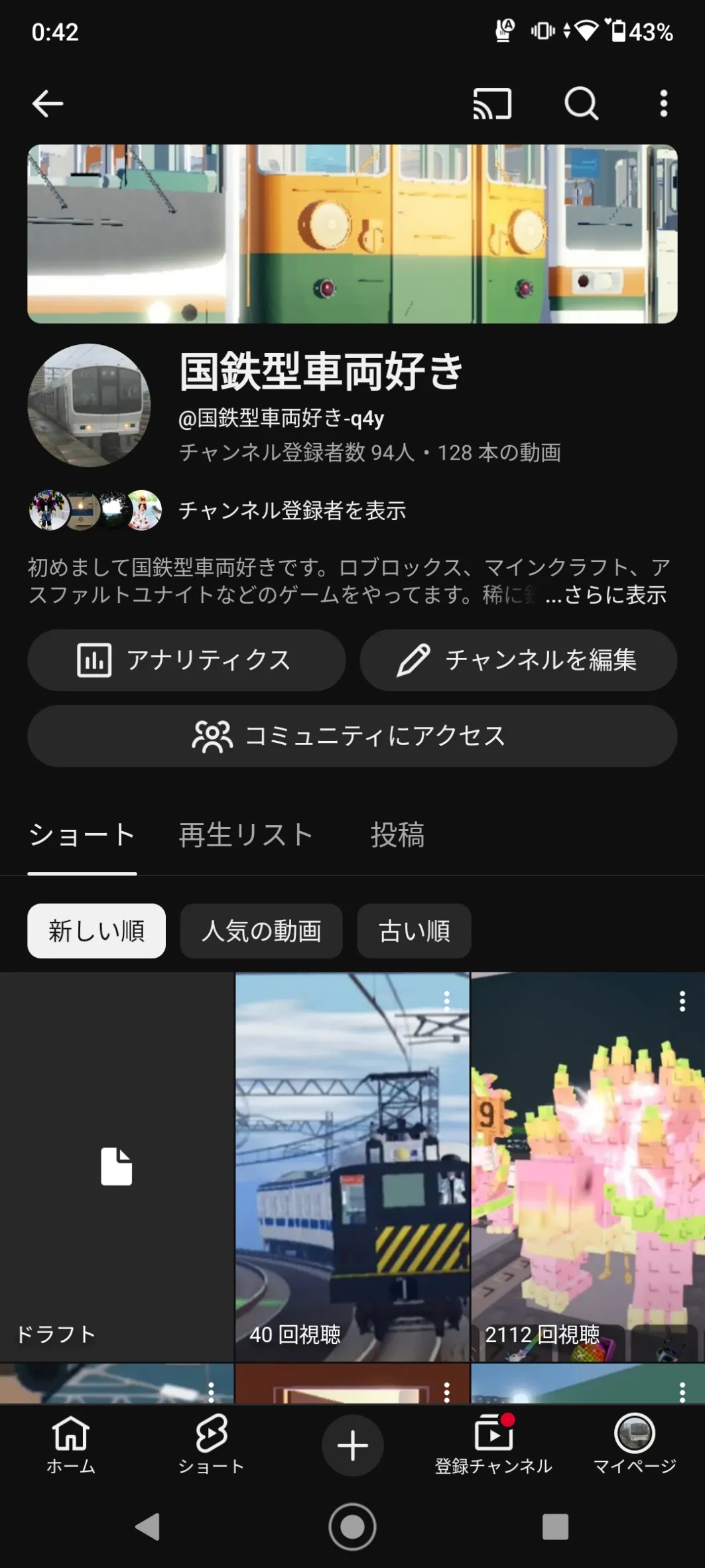Image resolution: width=705 pixels, height=1568 pixels.
Task: Search within this channel
Action: [x=581, y=103]
